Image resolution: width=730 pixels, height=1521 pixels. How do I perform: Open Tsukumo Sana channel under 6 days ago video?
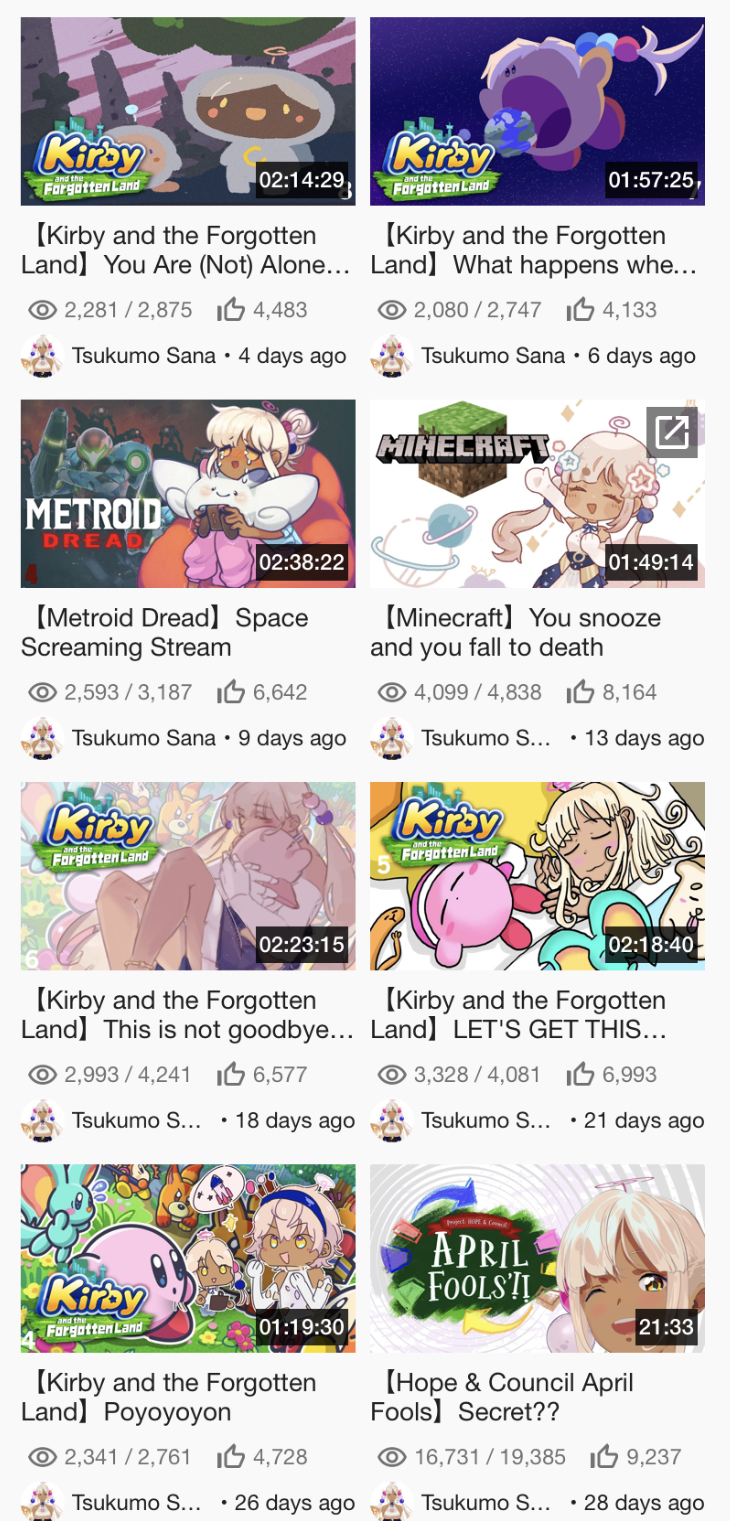(493, 356)
